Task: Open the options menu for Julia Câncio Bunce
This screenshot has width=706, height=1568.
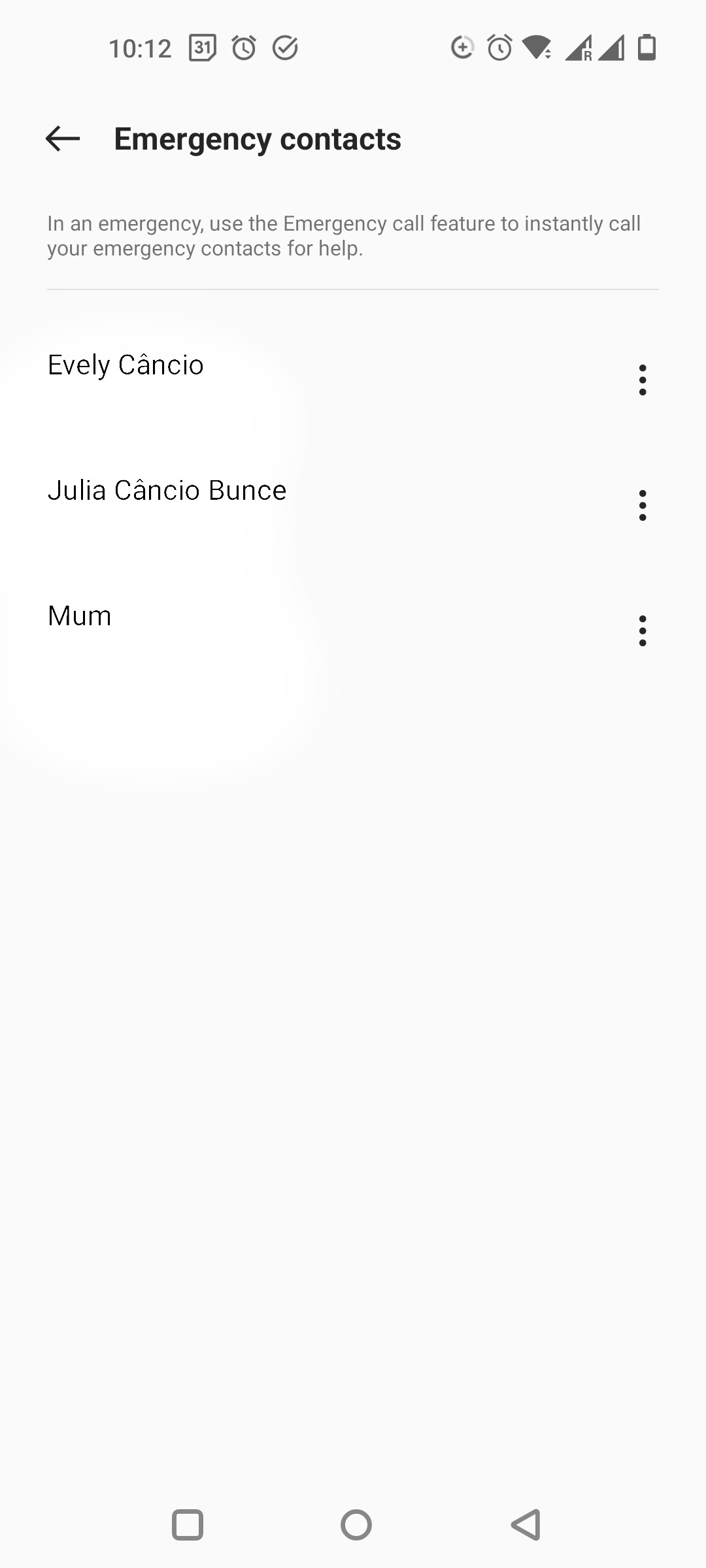Action: click(x=643, y=505)
